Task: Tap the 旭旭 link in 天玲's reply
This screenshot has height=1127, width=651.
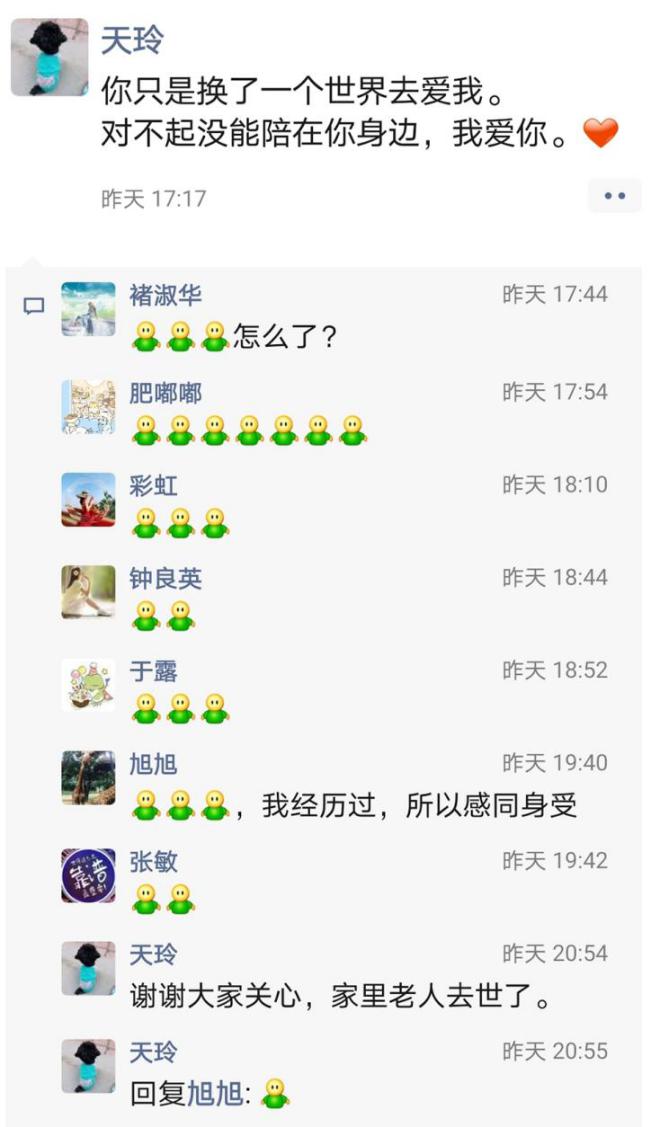Action: click(215, 1094)
